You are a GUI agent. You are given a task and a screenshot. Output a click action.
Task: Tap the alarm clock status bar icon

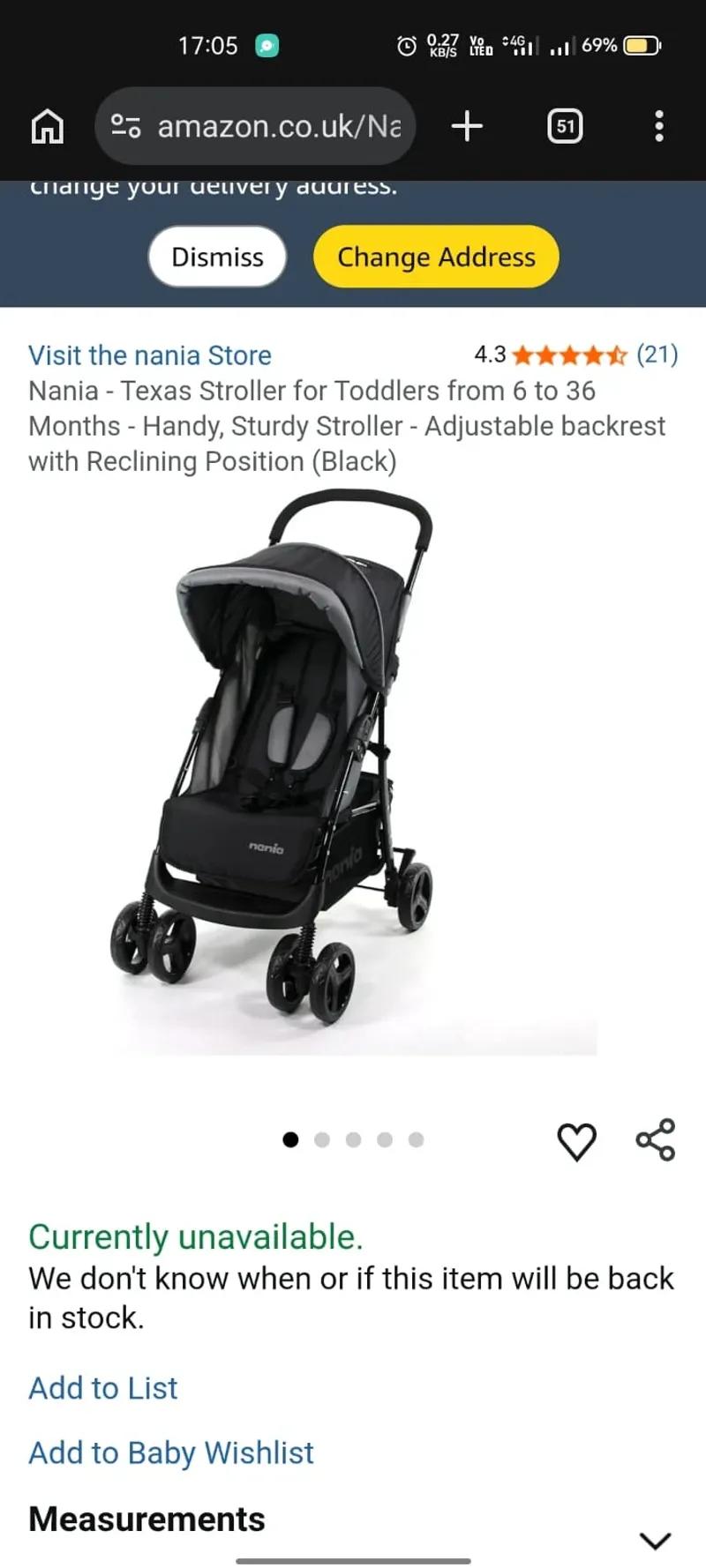pyautogui.click(x=407, y=45)
